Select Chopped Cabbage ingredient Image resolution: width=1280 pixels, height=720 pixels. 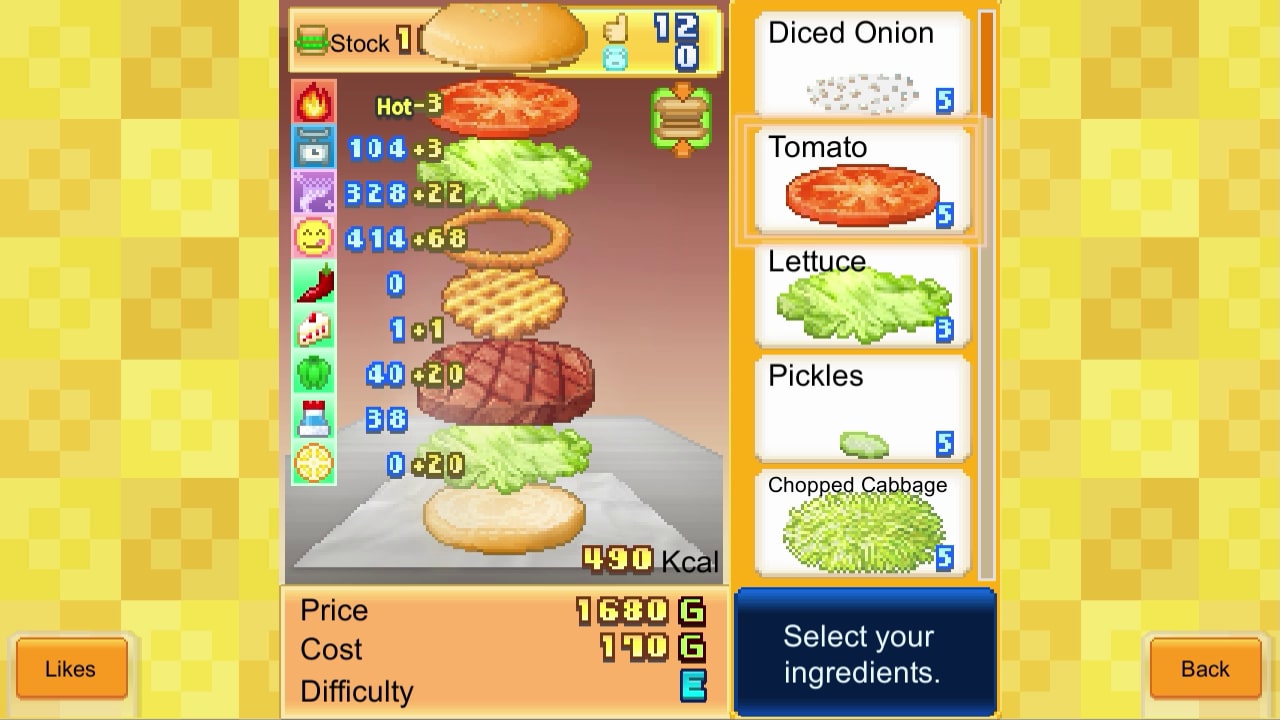(x=862, y=523)
